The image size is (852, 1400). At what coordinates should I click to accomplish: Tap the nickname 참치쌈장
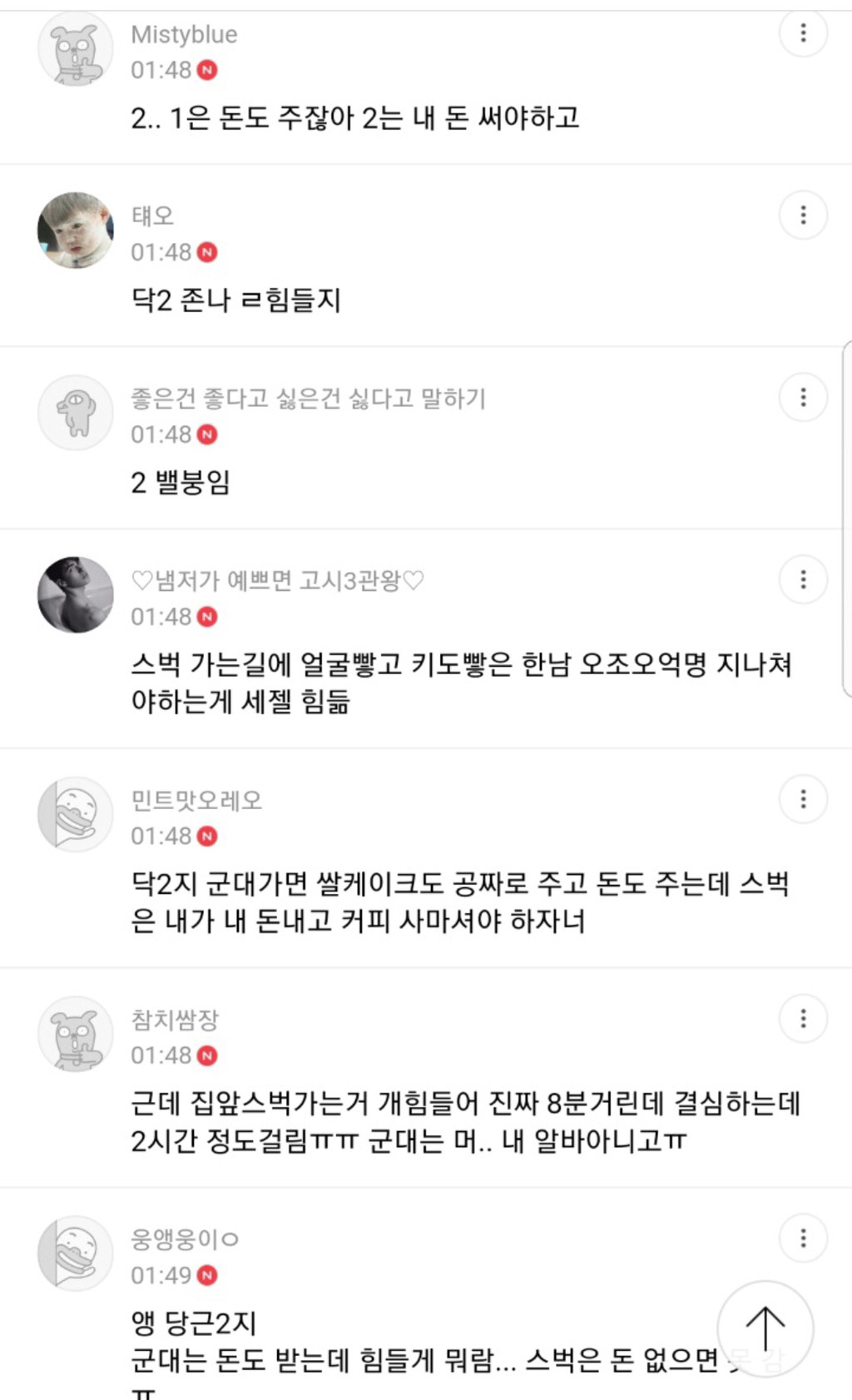(175, 1020)
